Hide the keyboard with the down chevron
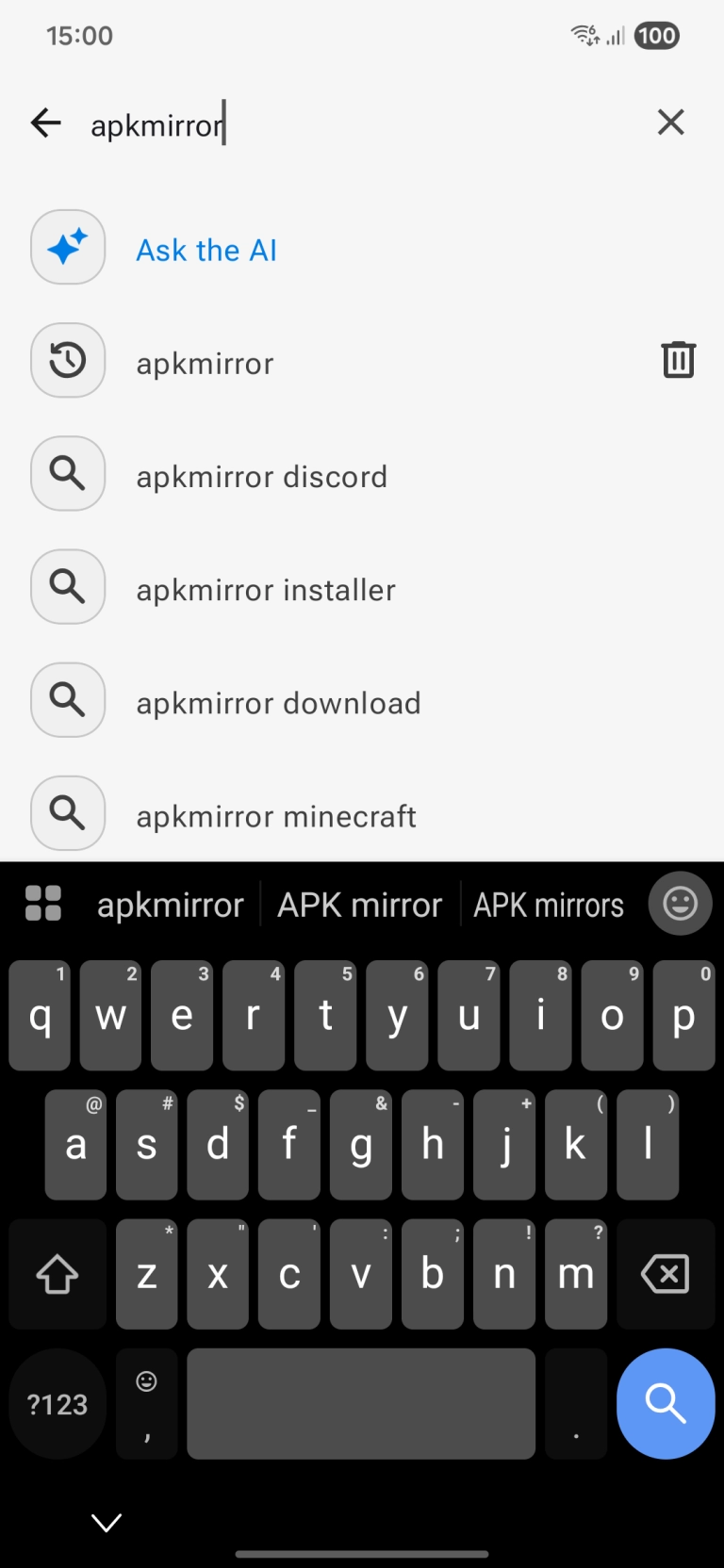The width and height of the screenshot is (724, 1568). 107,1522
